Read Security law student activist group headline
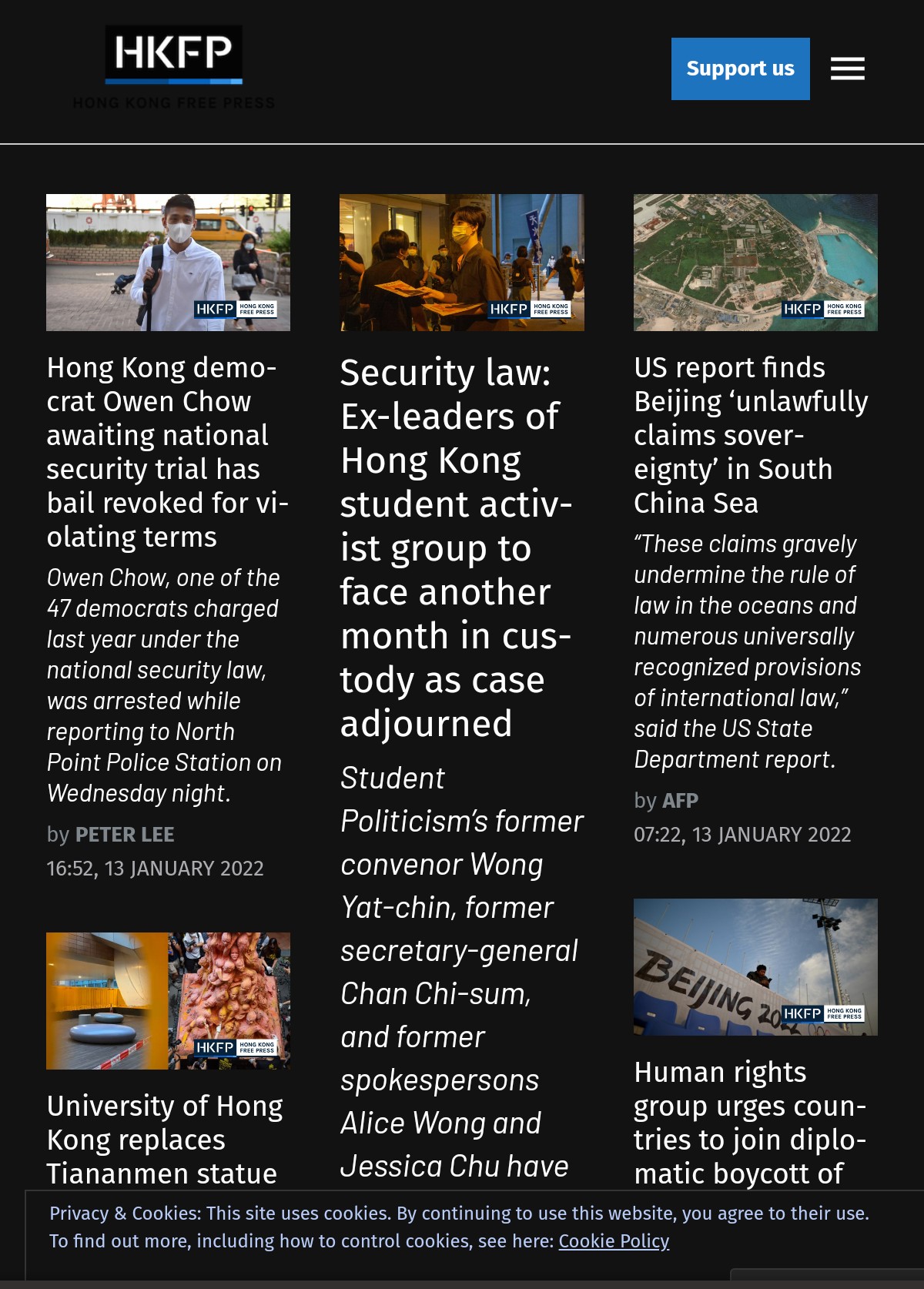The height and width of the screenshot is (1289, 924). click(456, 547)
